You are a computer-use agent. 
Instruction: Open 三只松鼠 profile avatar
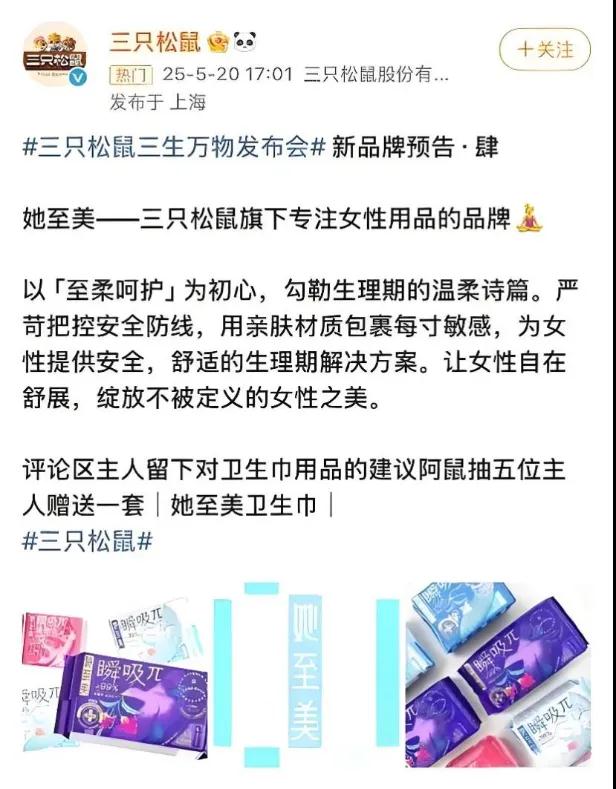pos(56,55)
